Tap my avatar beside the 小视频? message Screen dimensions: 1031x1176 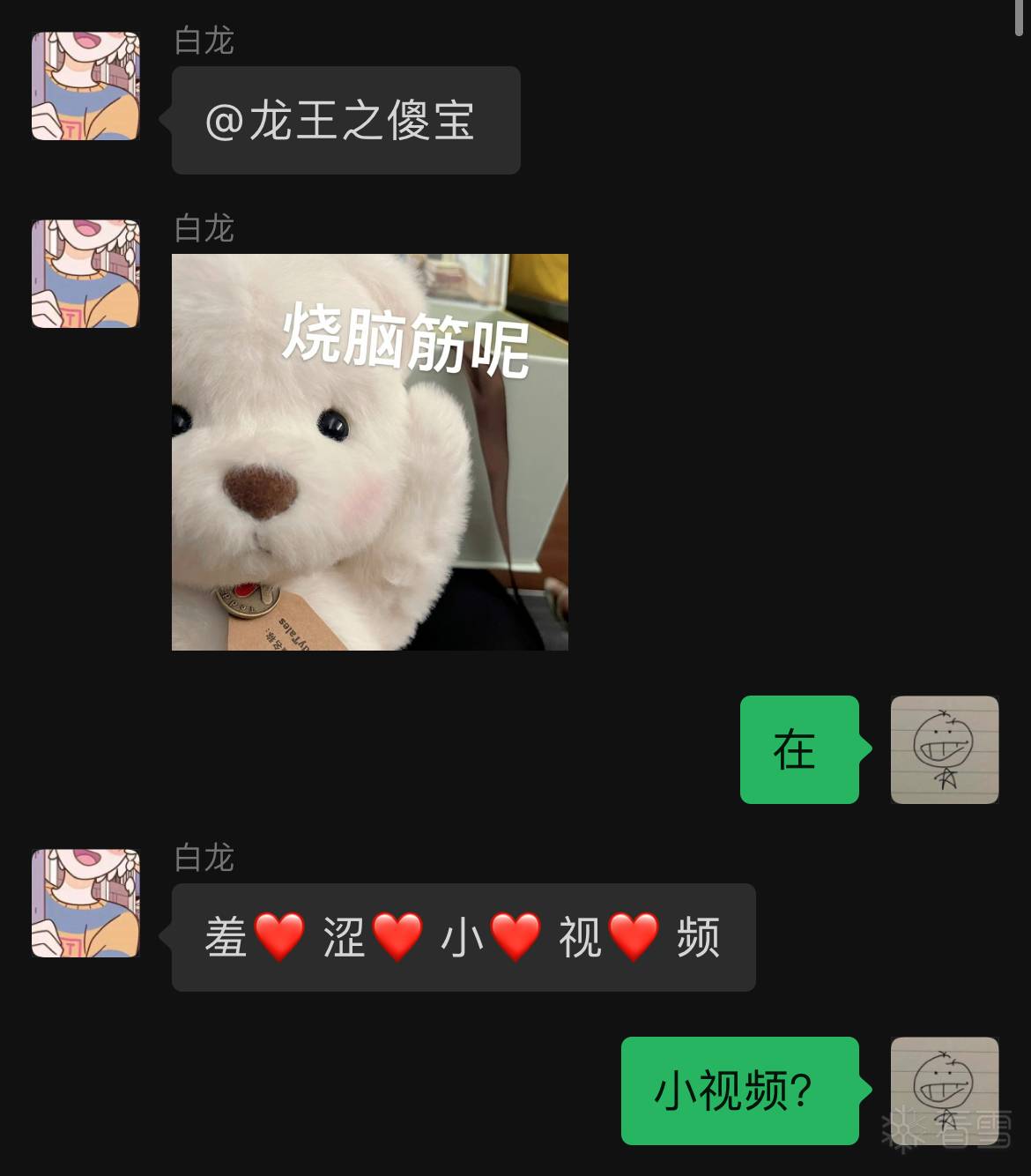point(944,1090)
